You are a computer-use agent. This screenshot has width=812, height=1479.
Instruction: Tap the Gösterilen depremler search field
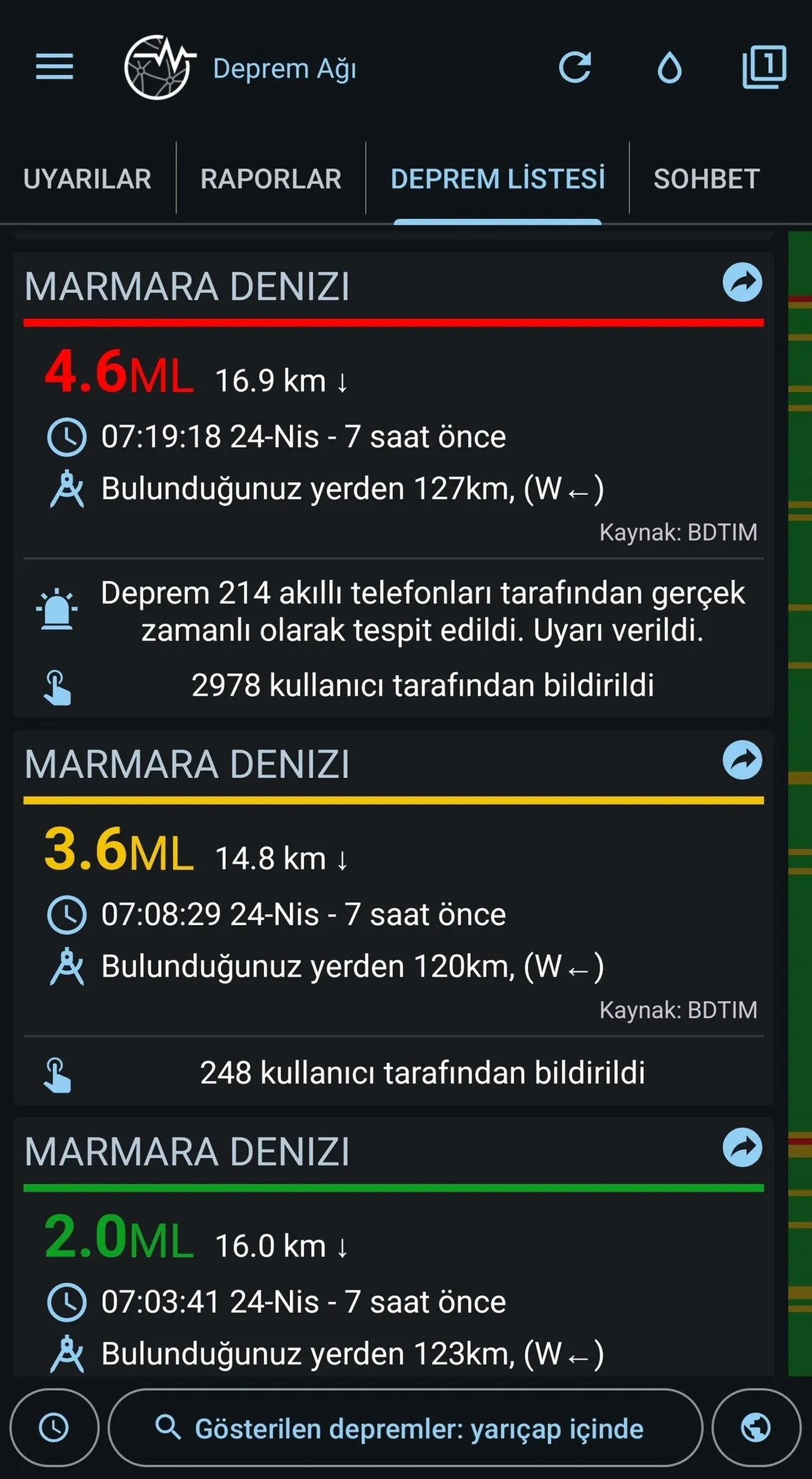click(406, 1428)
